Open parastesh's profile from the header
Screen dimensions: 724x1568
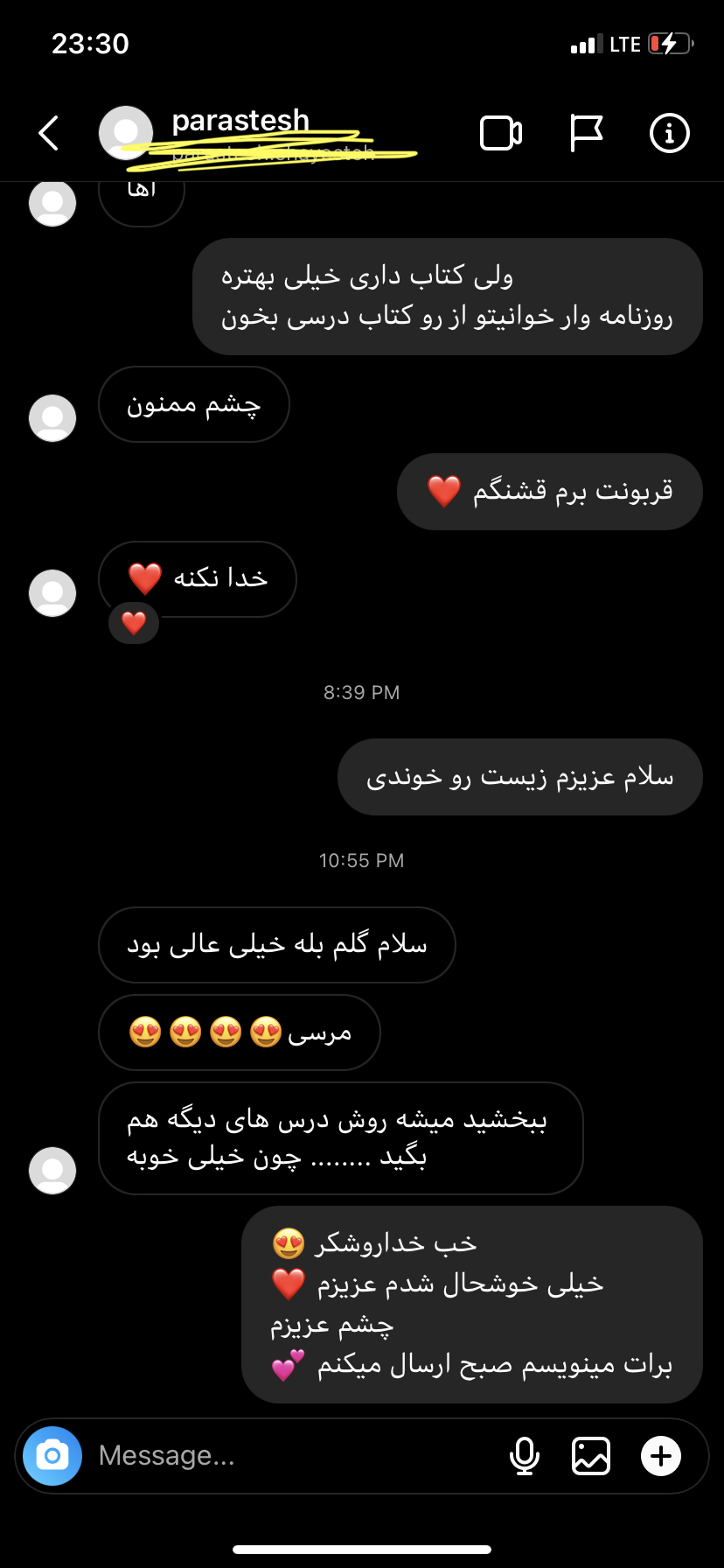[240, 122]
